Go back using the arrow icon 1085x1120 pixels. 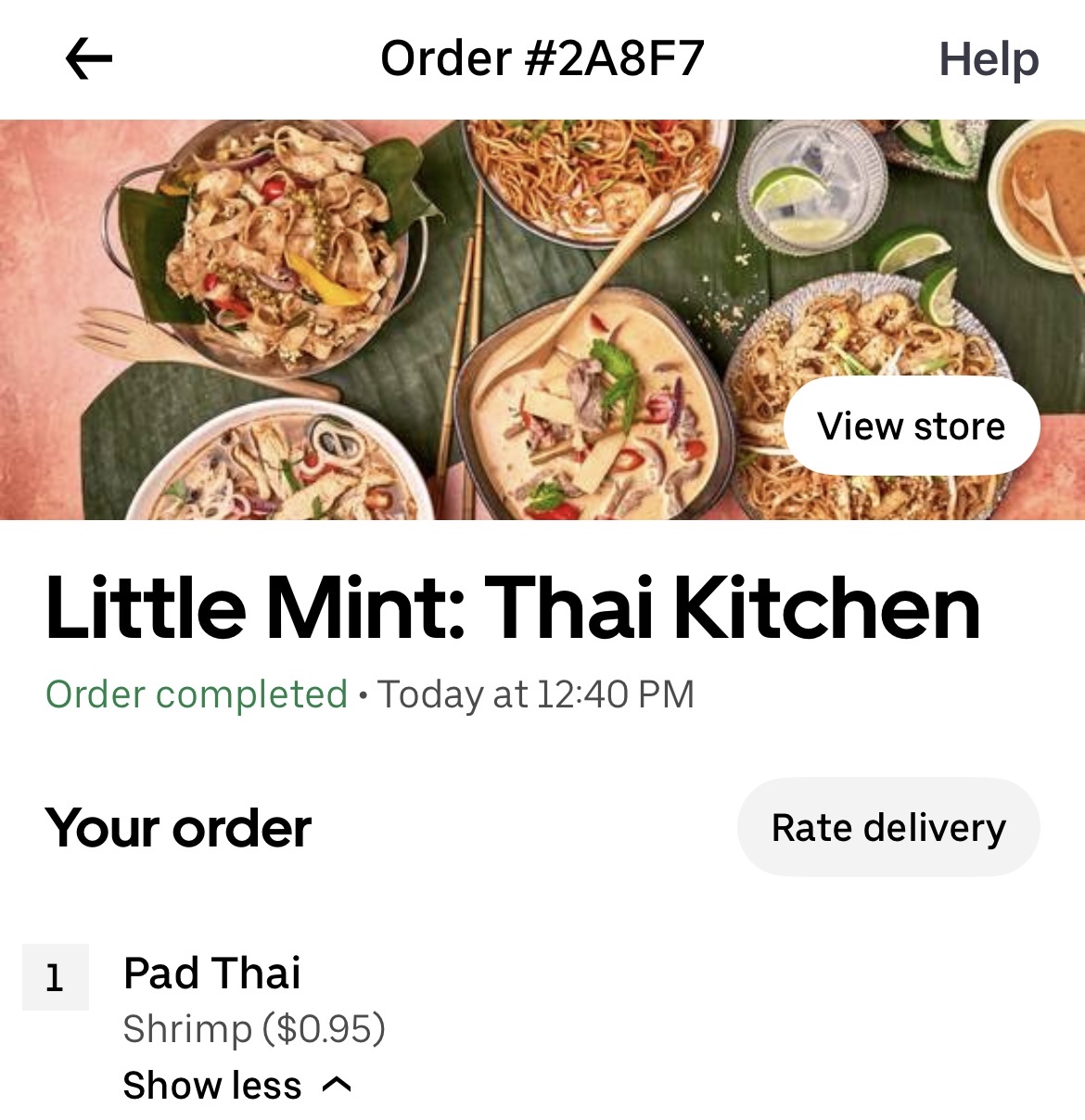coord(89,59)
